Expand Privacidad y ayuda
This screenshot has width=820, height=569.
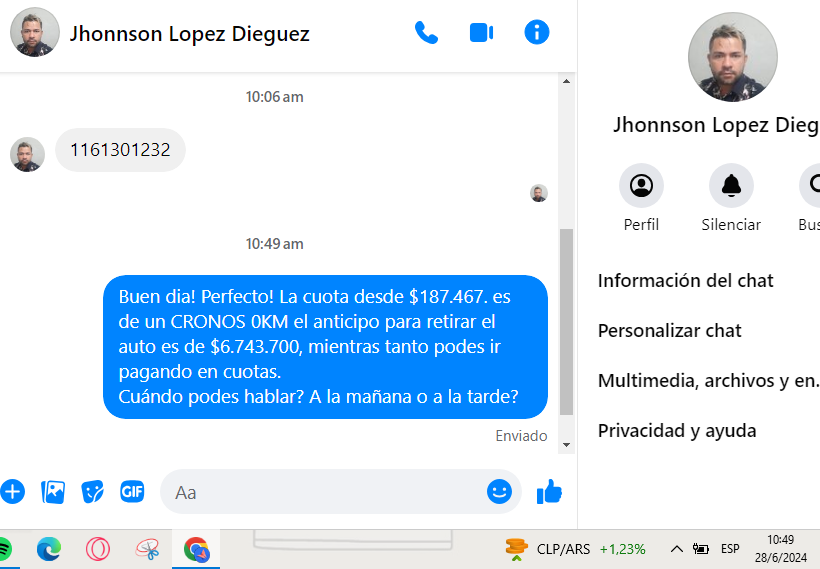tap(677, 431)
